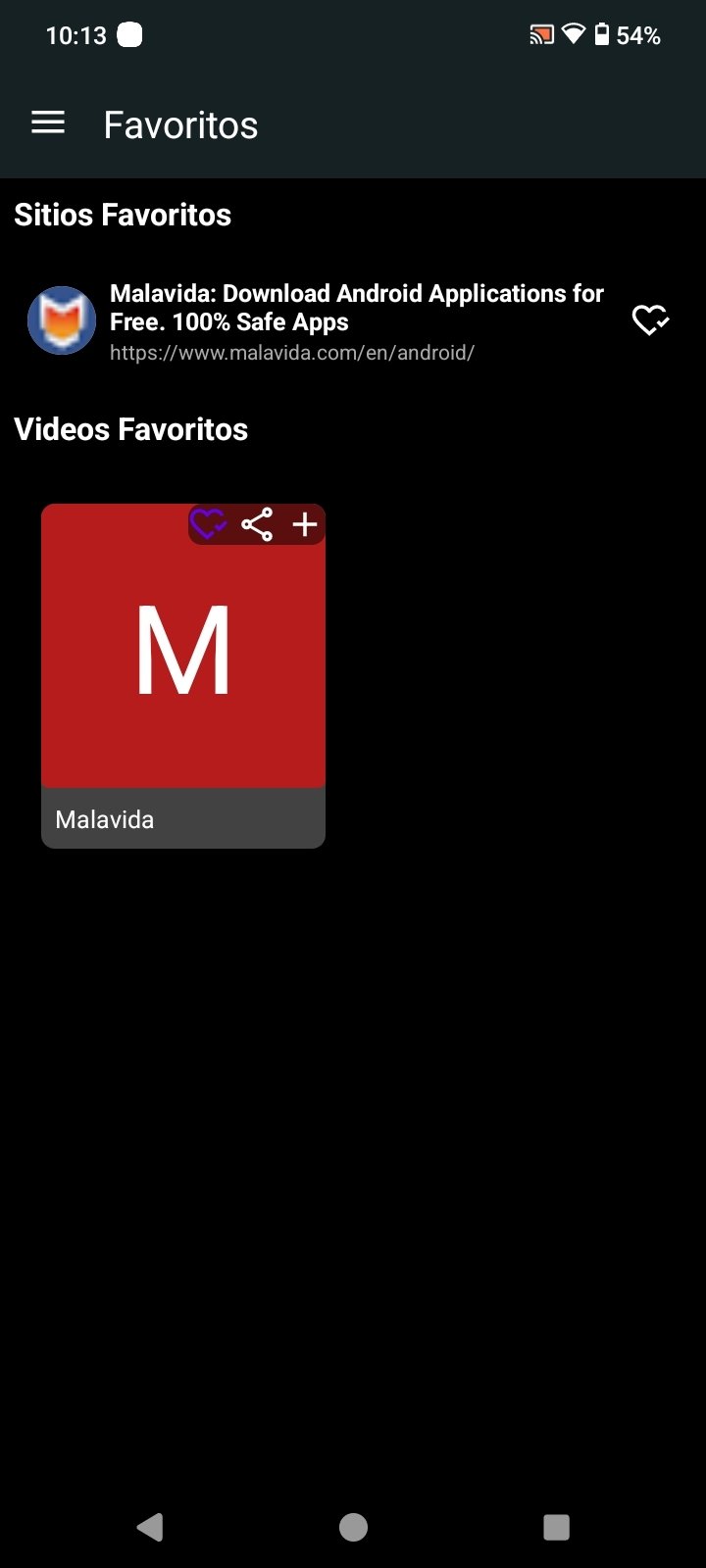Share the Malavida video
The image size is (706, 1568).
coord(257,524)
